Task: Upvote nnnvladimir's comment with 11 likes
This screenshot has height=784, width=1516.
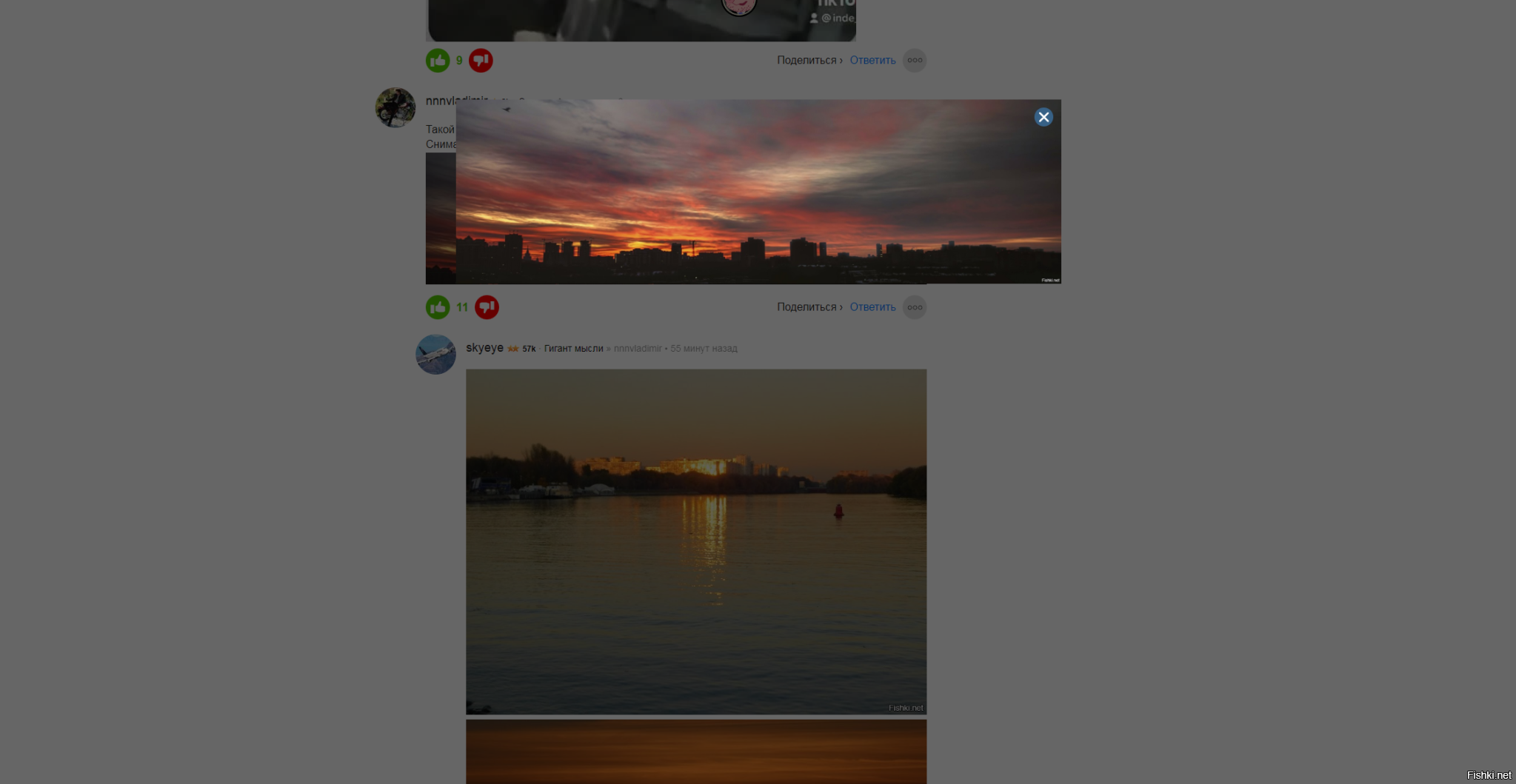Action: point(438,307)
